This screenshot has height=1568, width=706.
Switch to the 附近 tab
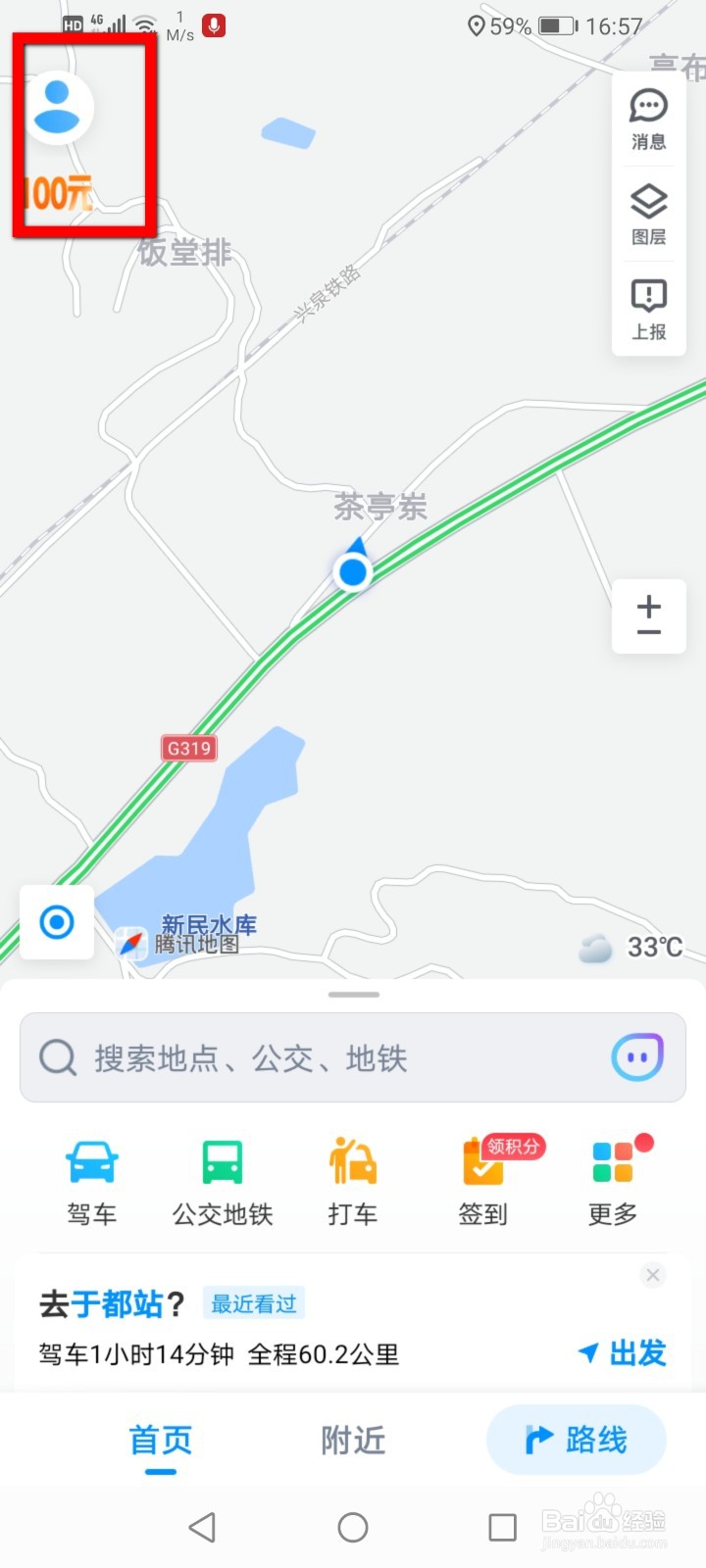(353, 1441)
